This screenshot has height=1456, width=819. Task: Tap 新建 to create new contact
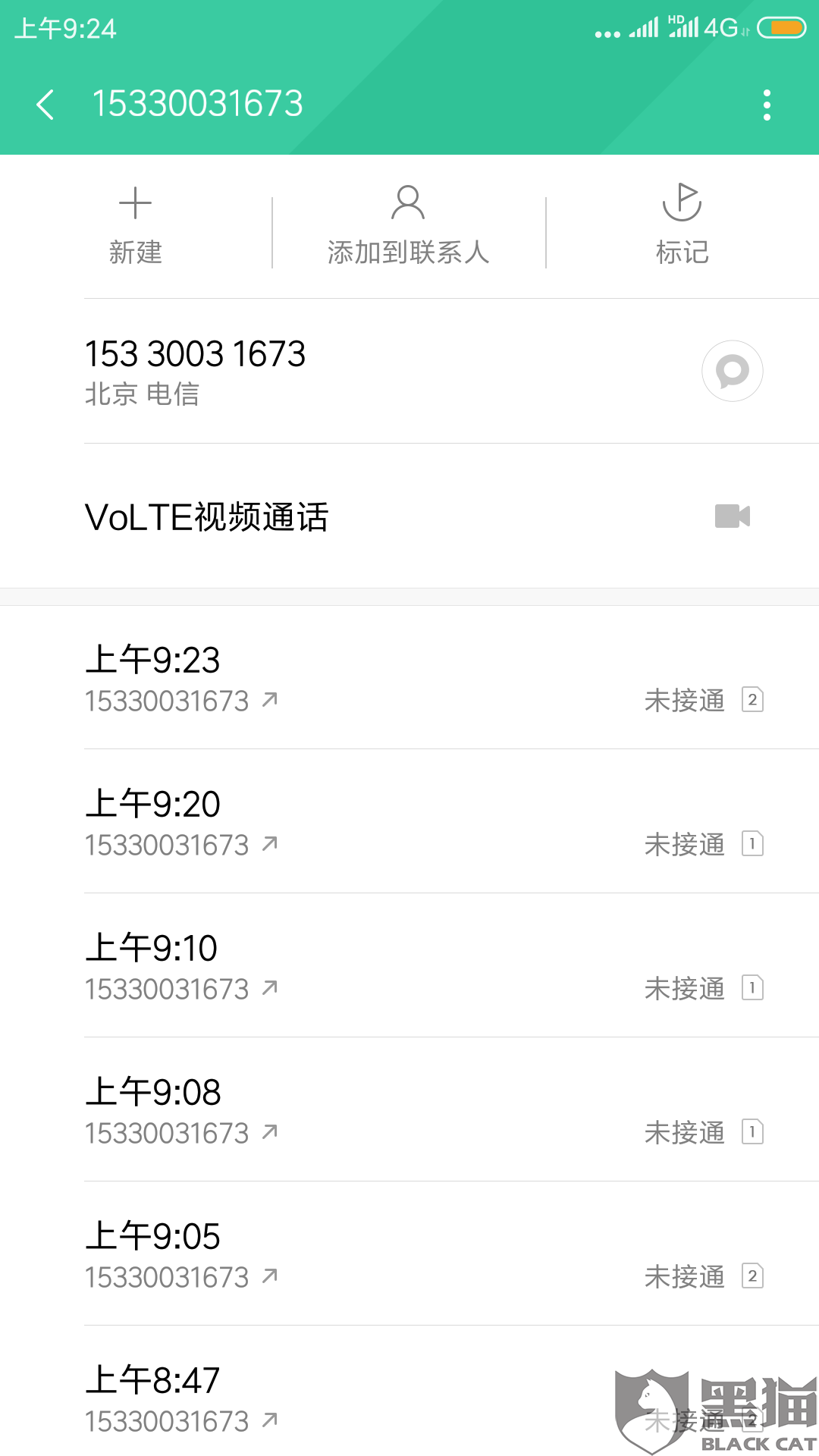(x=136, y=226)
